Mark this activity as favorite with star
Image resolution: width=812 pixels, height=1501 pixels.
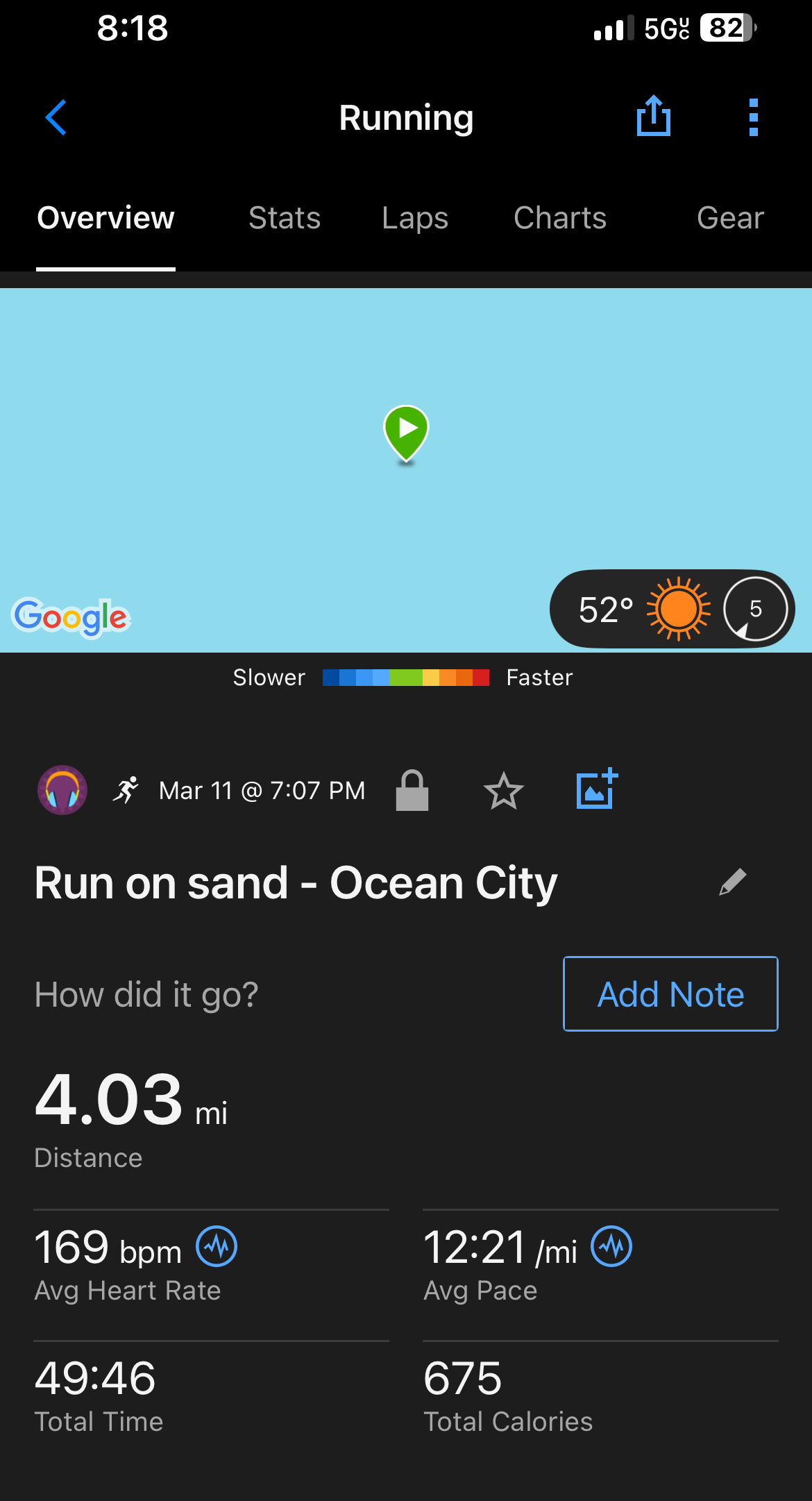click(503, 791)
